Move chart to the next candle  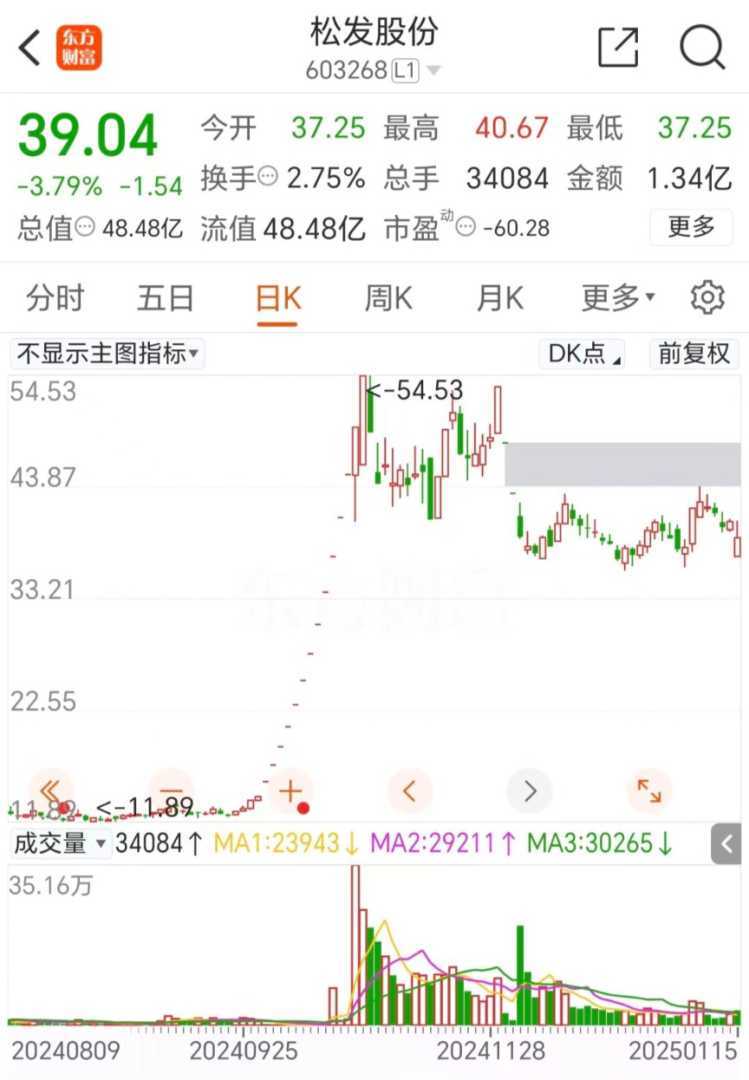coord(530,790)
